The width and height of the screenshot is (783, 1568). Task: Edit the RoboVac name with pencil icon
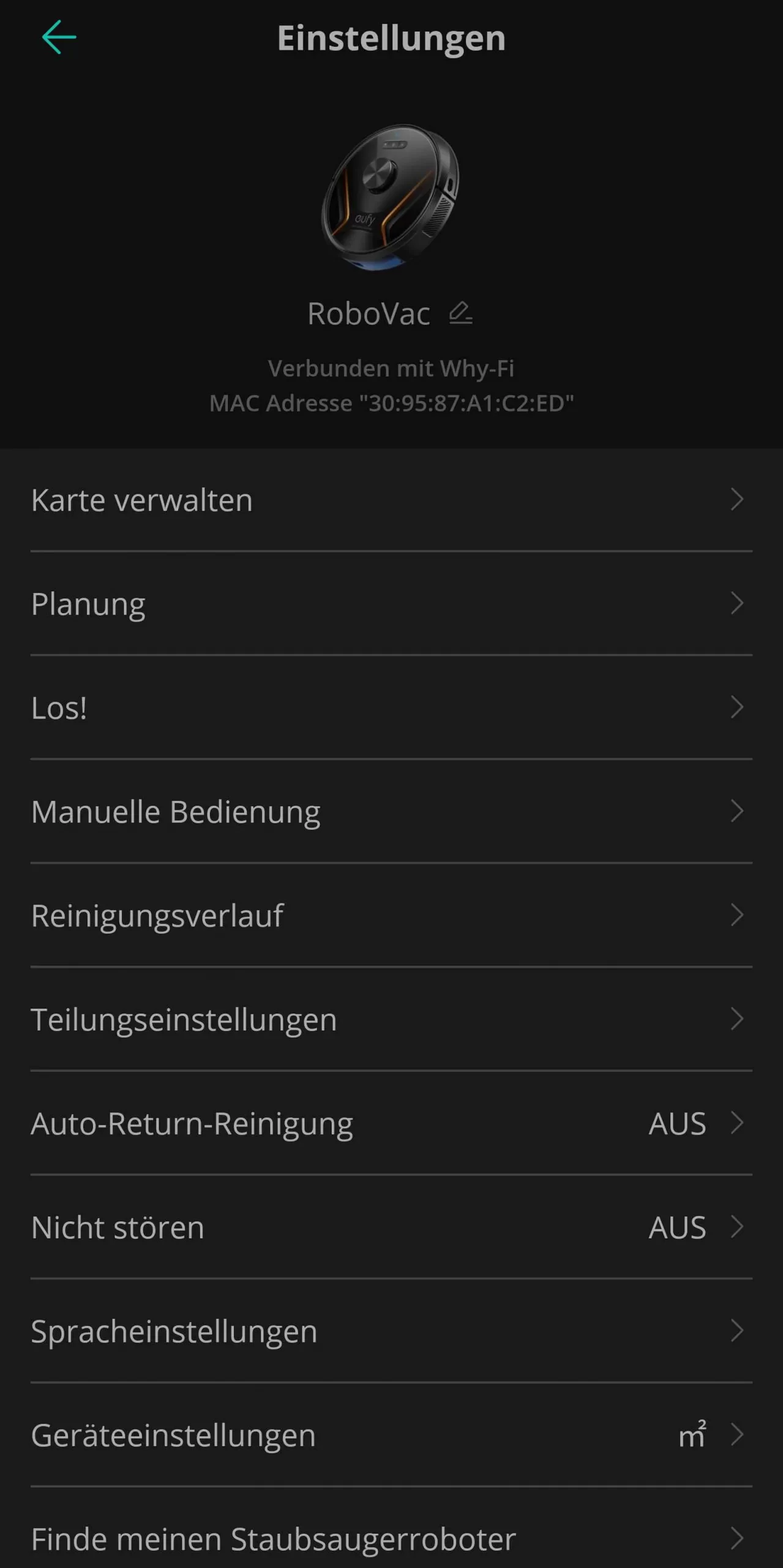point(460,313)
